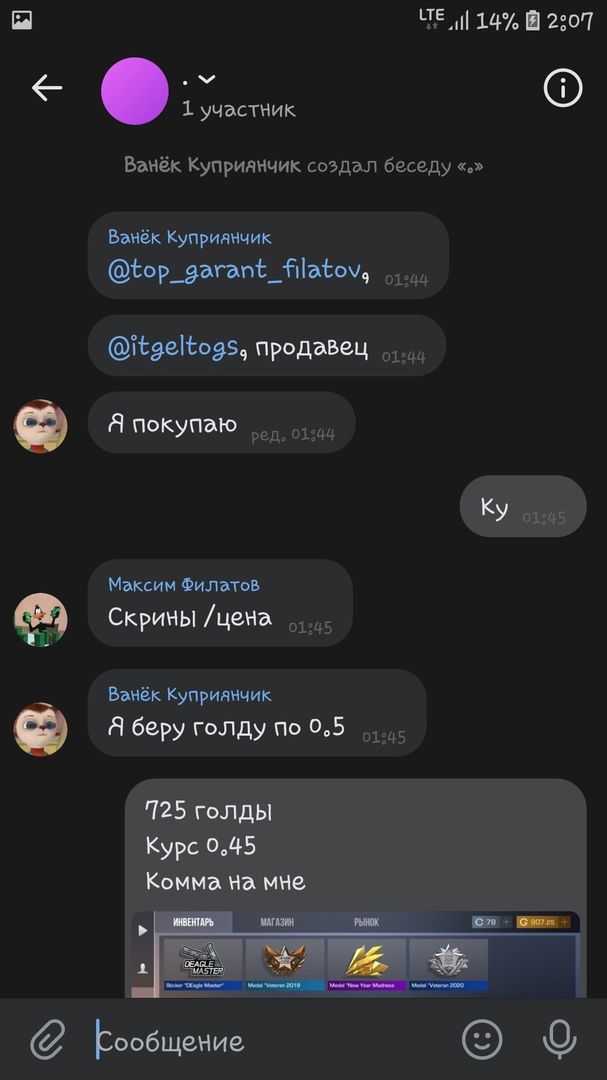Image resolution: width=607 pixels, height=1080 pixels.
Task: Open conversation info icon
Action: click(x=562, y=88)
